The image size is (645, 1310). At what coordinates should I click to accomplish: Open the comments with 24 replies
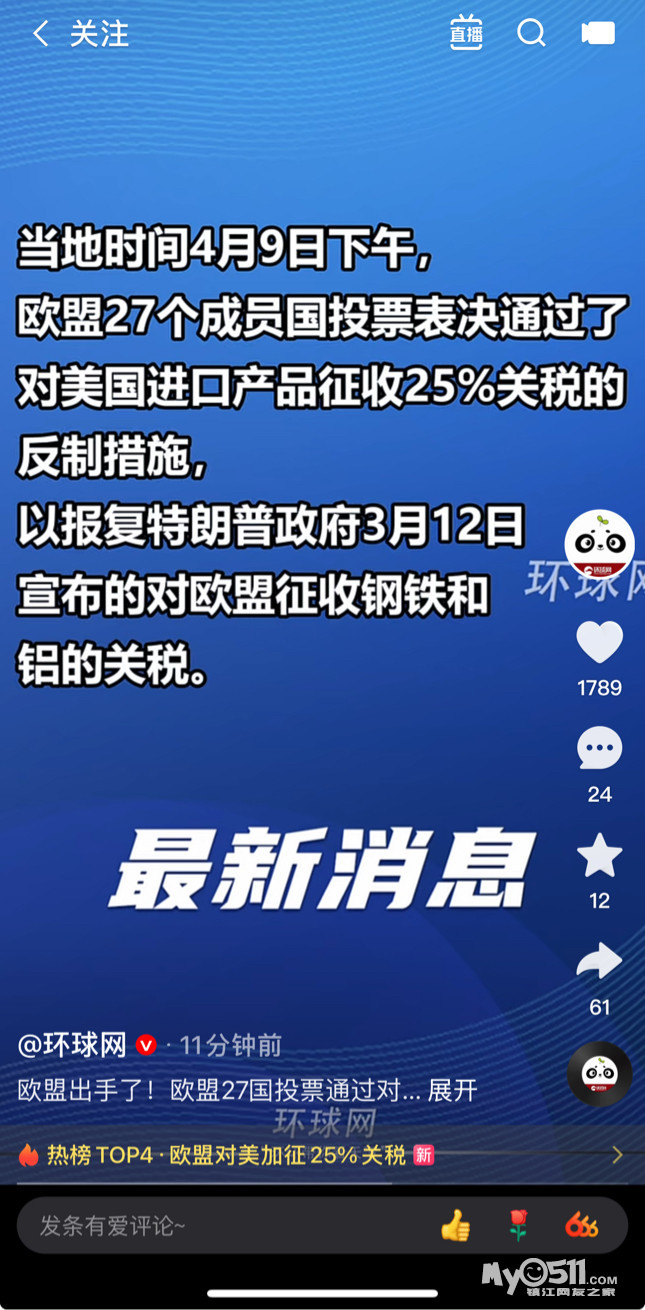[x=600, y=748]
